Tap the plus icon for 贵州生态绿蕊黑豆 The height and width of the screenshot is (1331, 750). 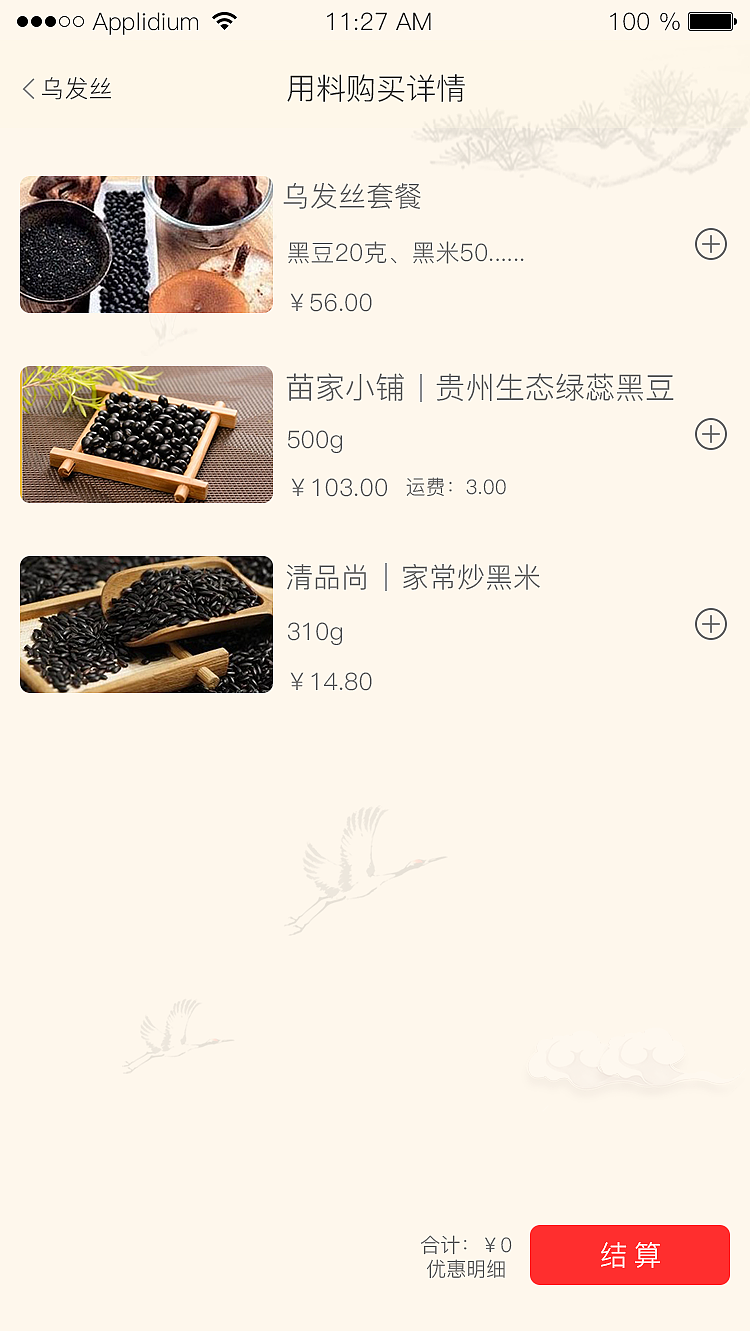pos(710,434)
